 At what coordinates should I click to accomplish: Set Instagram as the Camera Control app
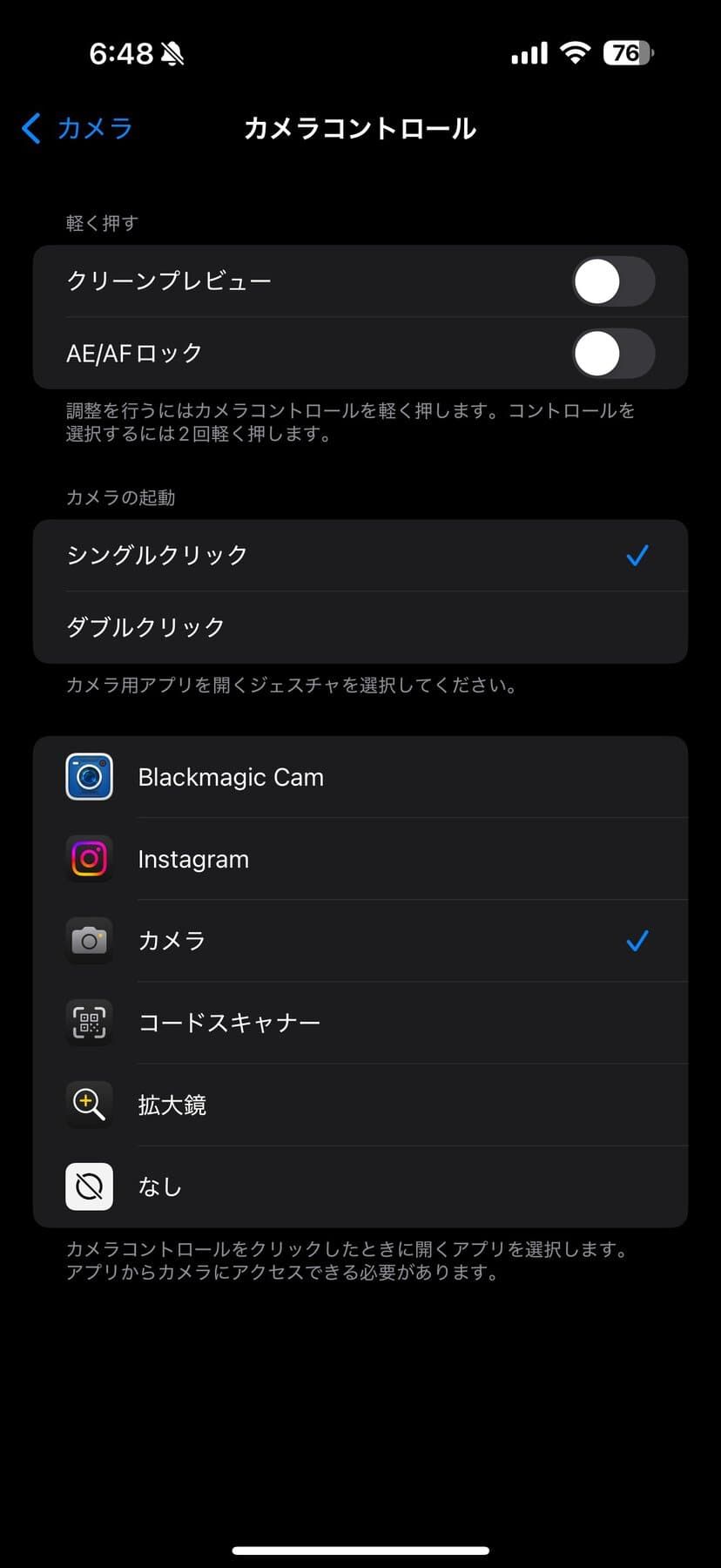(x=360, y=859)
